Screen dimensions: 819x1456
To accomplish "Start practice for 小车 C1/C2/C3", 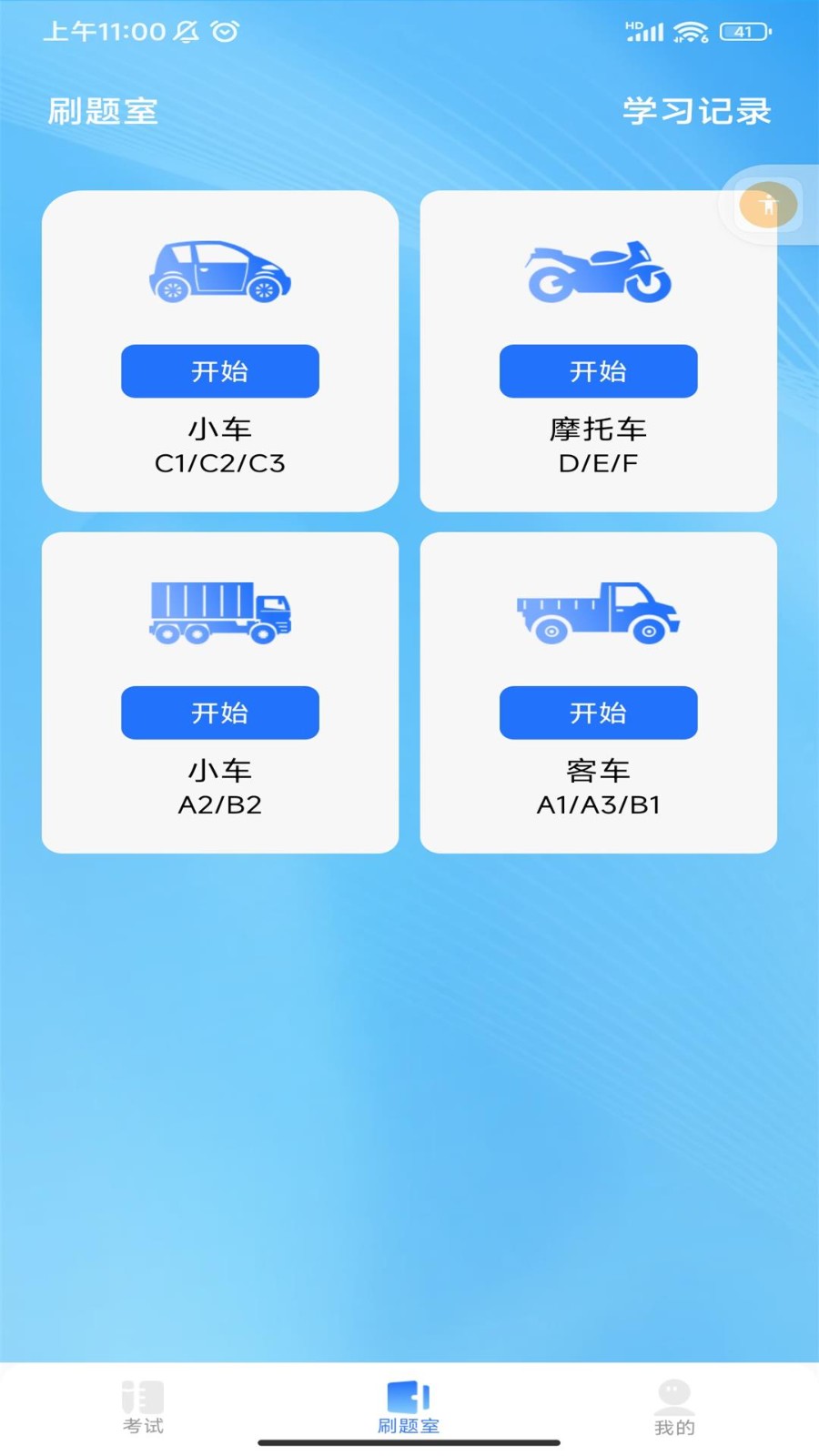I will [220, 371].
